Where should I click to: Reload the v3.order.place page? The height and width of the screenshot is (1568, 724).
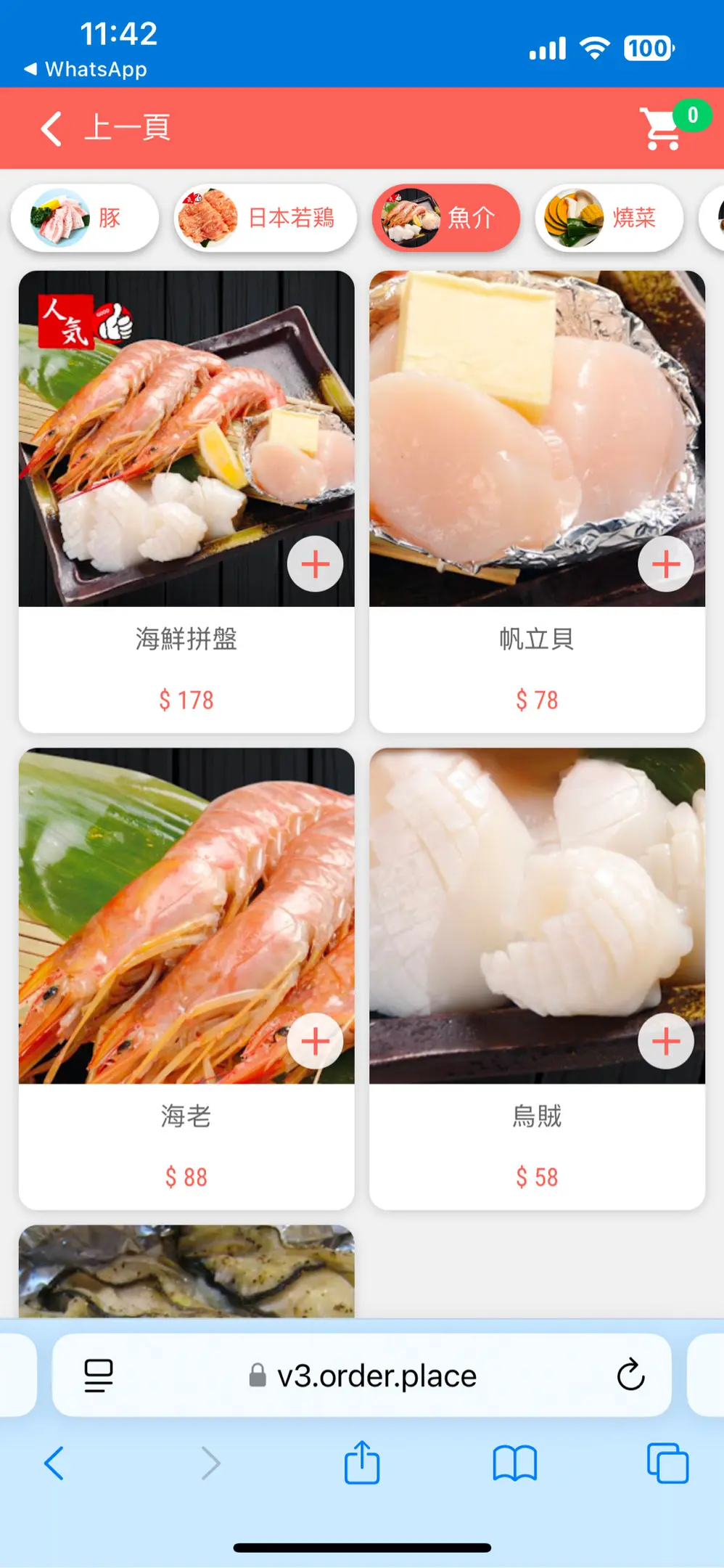point(630,1374)
